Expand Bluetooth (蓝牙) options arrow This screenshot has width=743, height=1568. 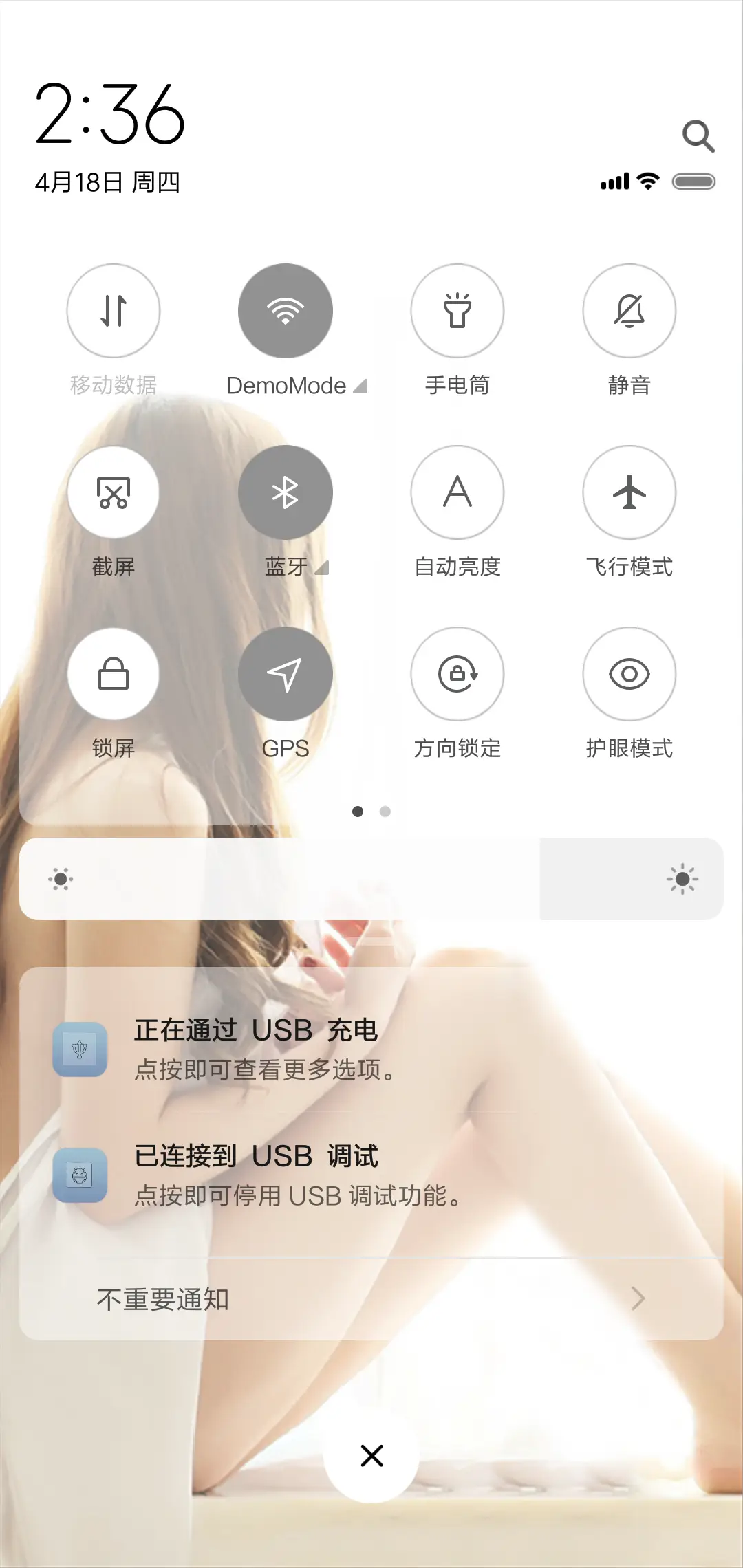(323, 568)
